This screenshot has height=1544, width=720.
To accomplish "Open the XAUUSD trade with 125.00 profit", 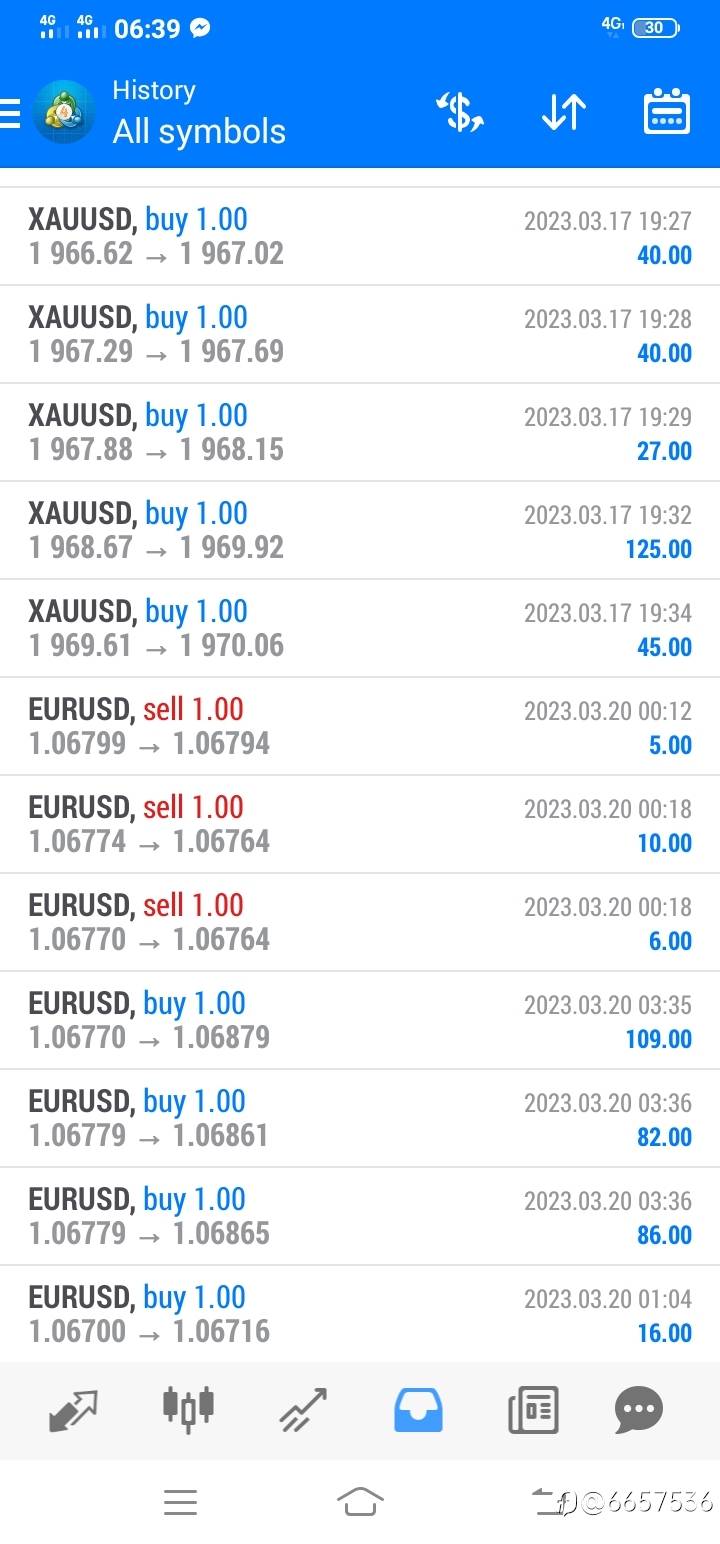I will [360, 530].
